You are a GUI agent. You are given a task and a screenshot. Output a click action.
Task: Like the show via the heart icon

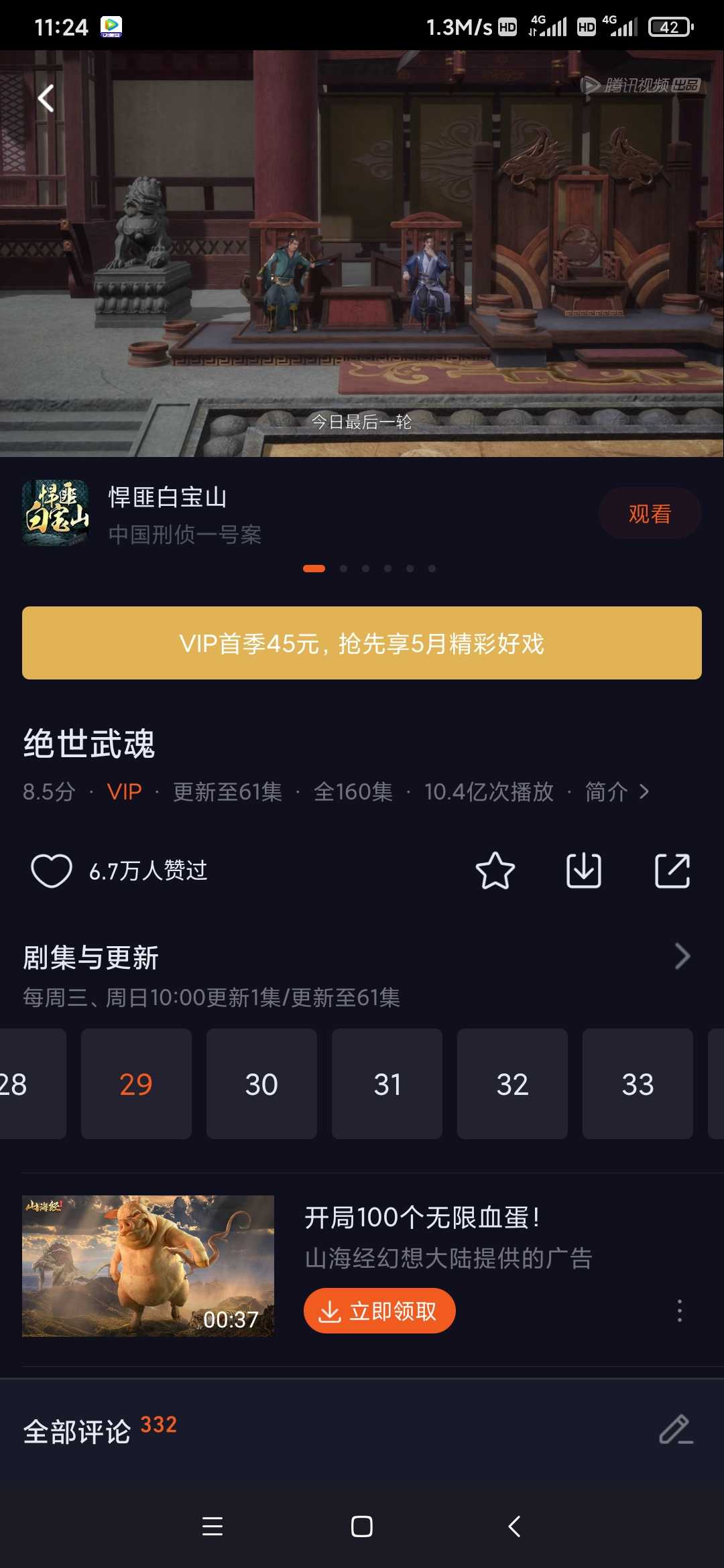click(52, 871)
